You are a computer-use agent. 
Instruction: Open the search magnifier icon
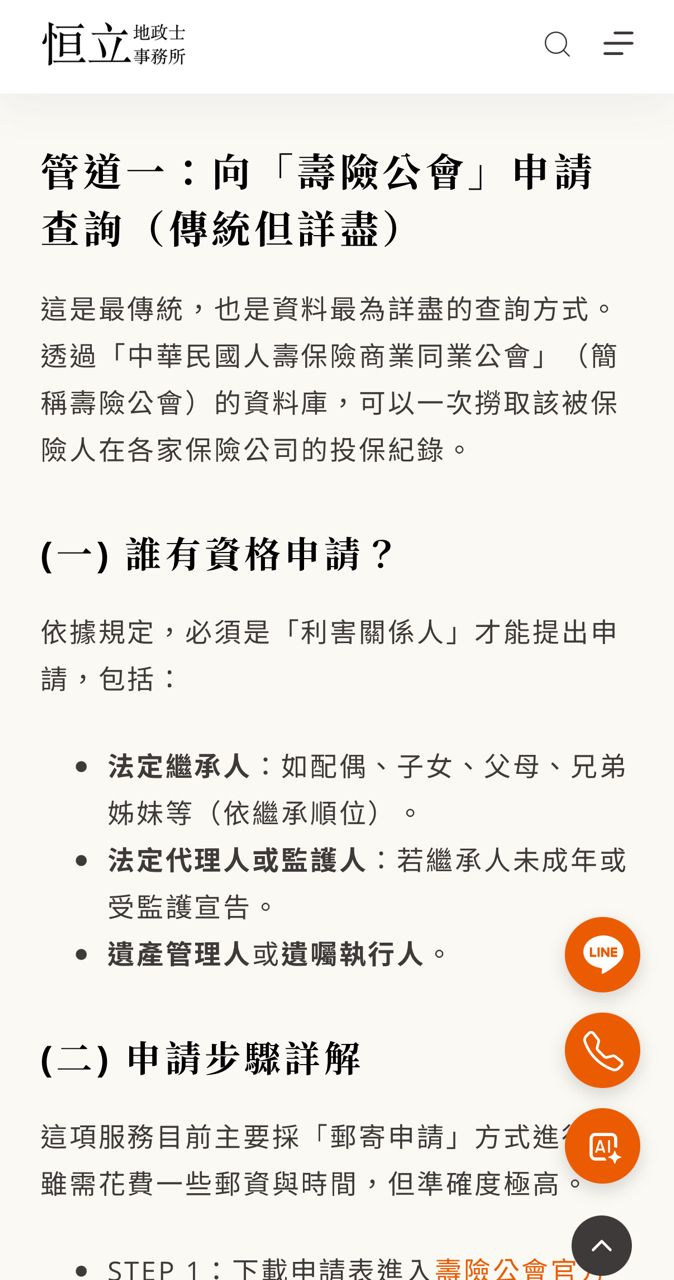coord(557,44)
